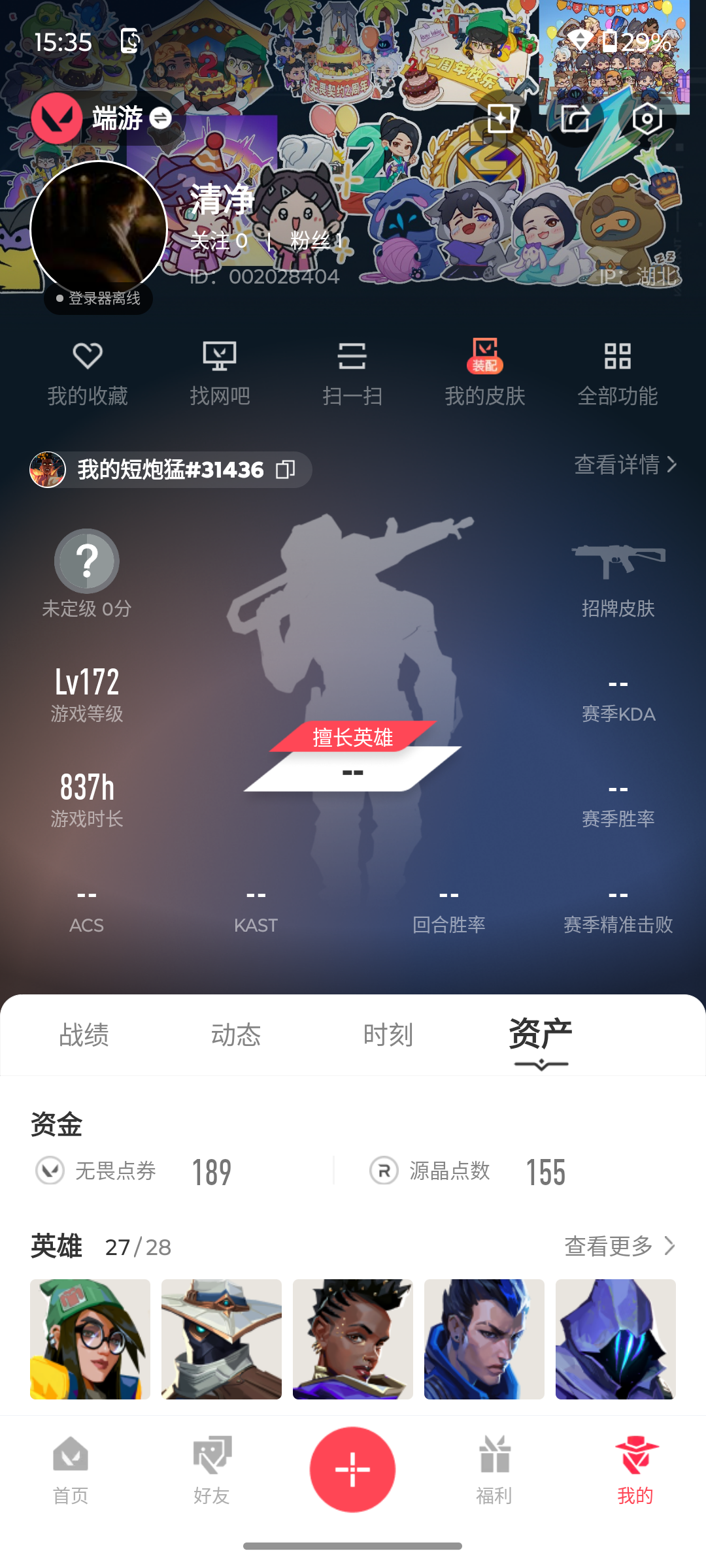Screen dimensions: 706x1568
Task: Open 查看更多 for heroes list
Action: (619, 1246)
